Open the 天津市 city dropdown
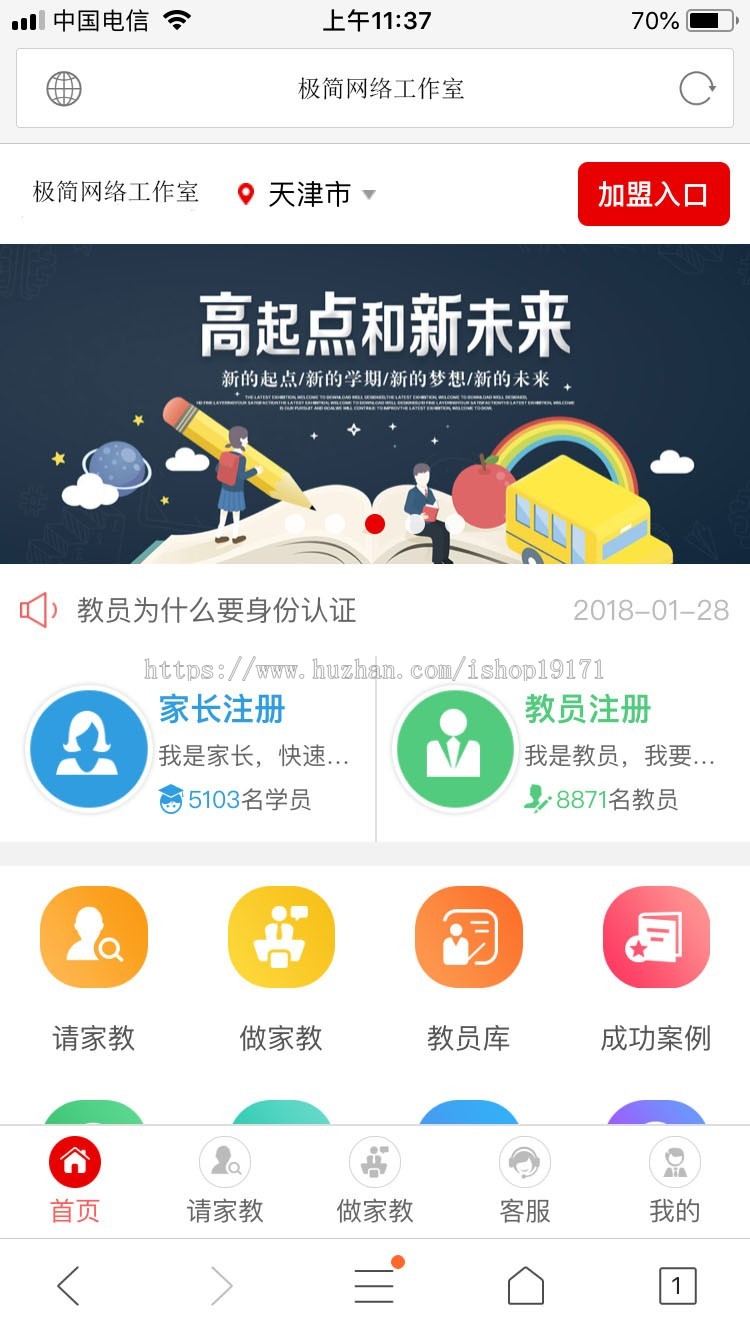750x1334 pixels. [x=308, y=194]
